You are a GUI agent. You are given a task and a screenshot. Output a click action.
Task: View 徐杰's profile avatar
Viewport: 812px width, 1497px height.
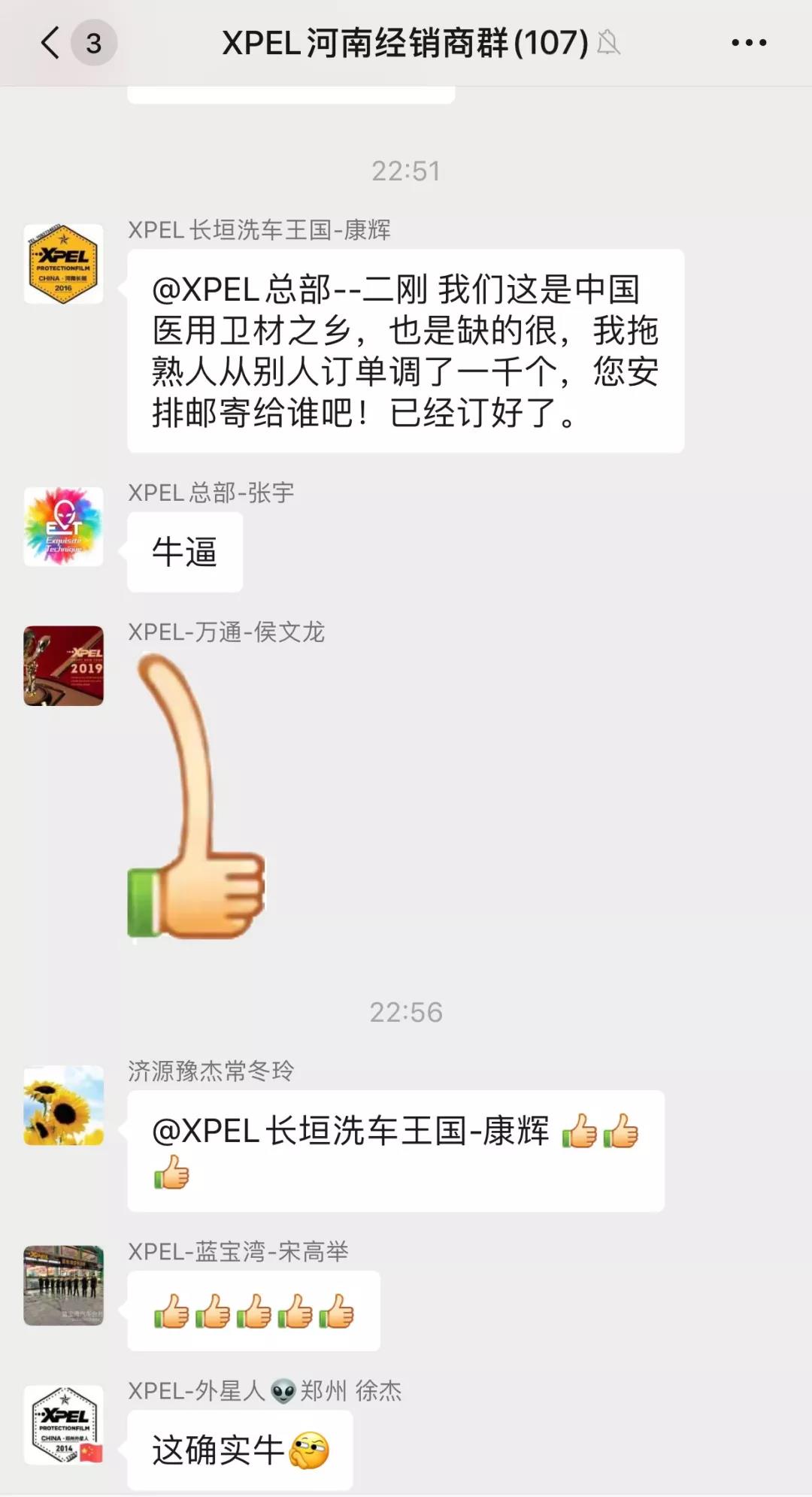coord(64,1425)
